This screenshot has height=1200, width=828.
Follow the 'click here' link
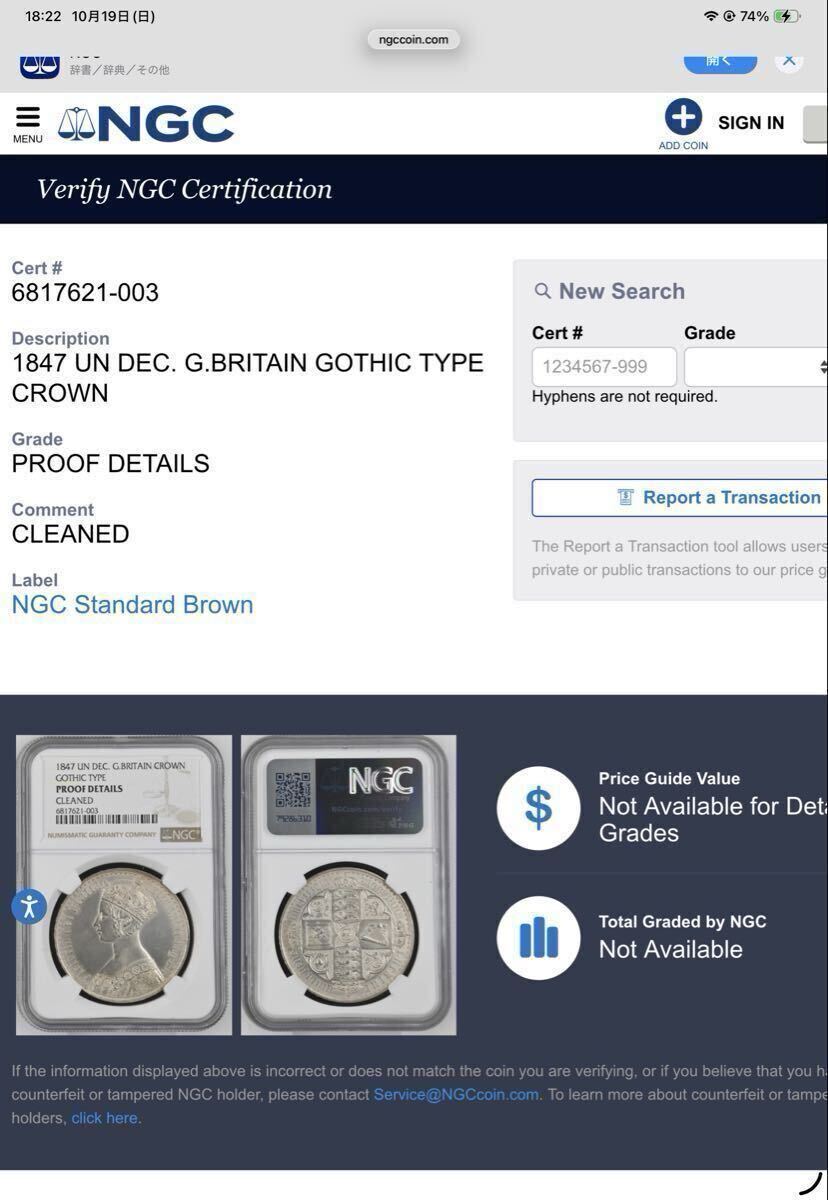(104, 1118)
